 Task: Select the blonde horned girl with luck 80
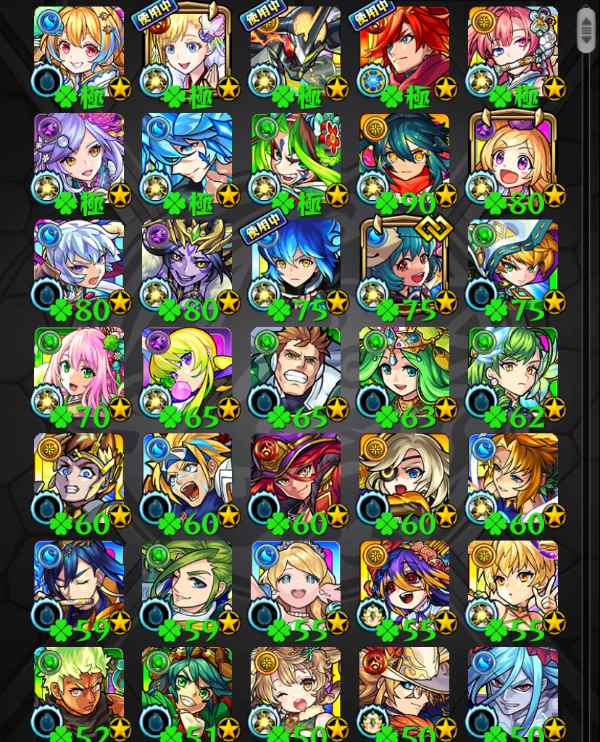click(512, 160)
